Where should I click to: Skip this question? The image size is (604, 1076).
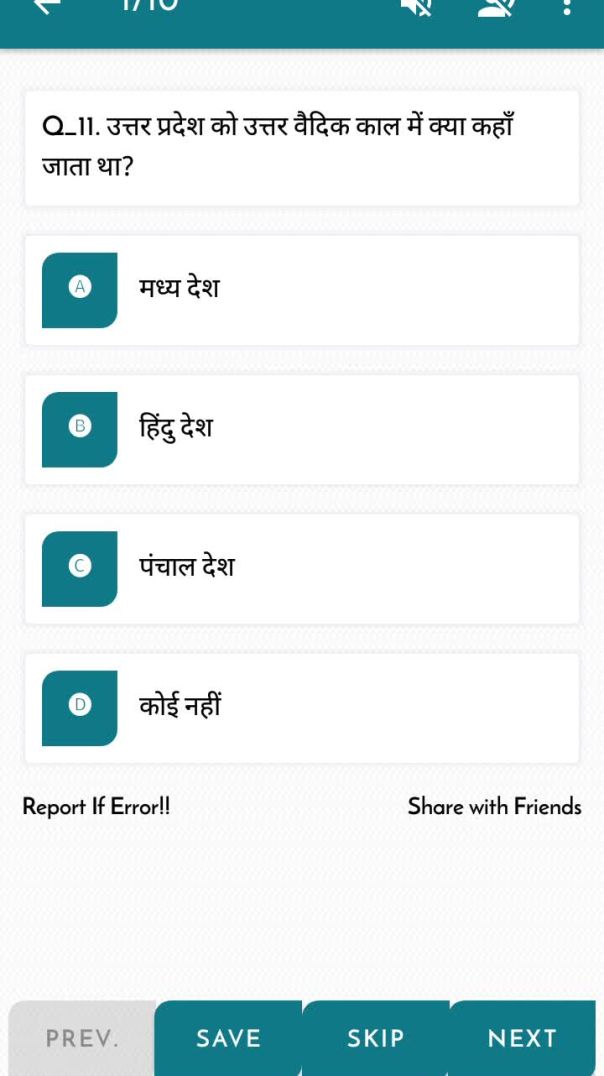point(375,1039)
